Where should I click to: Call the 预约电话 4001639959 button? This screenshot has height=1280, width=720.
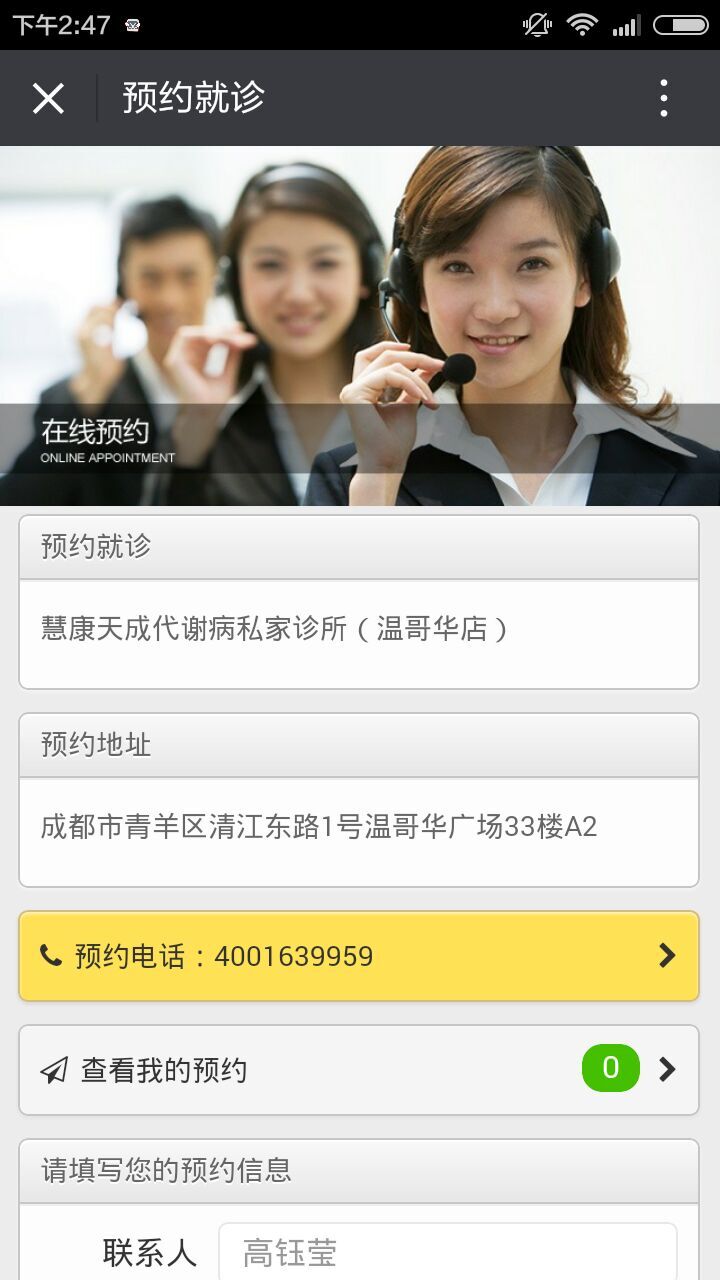(359, 956)
